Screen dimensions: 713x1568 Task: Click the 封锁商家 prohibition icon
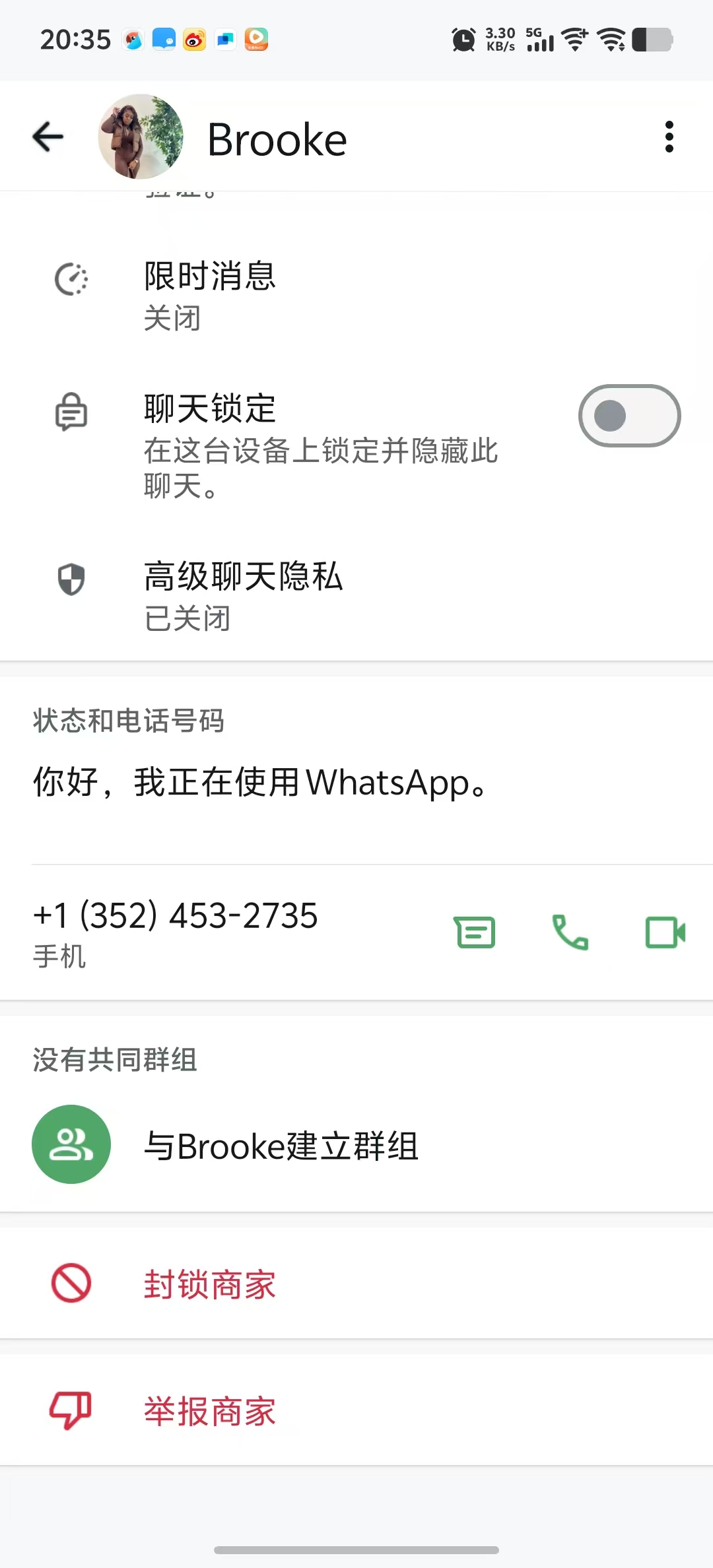click(71, 1282)
